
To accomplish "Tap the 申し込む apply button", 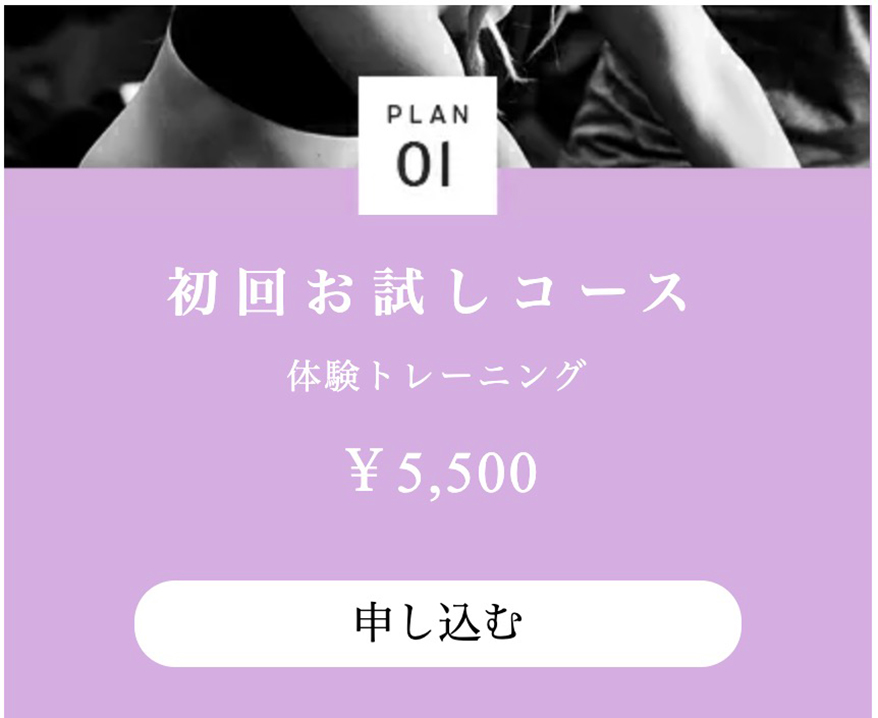I will 438,623.
